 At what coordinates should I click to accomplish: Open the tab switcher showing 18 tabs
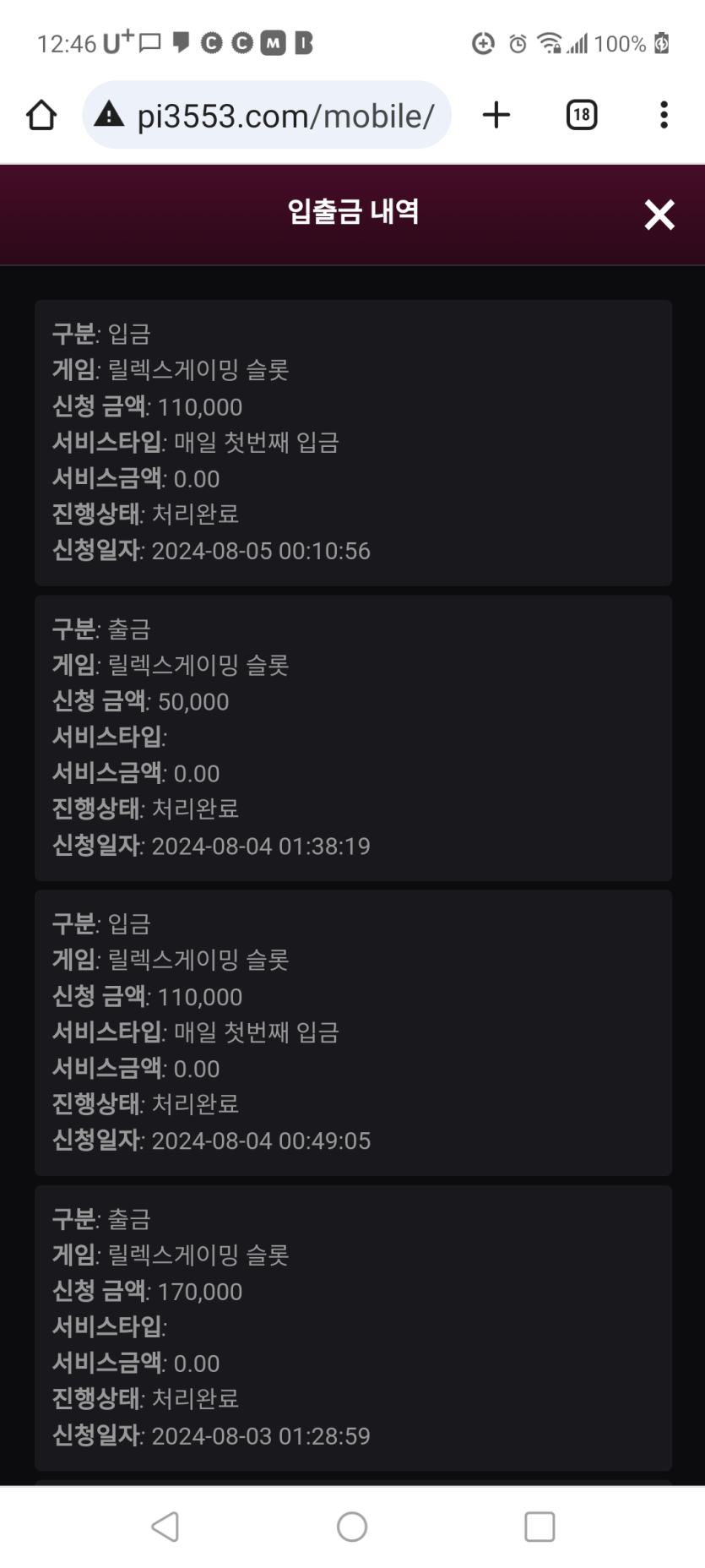click(x=581, y=115)
